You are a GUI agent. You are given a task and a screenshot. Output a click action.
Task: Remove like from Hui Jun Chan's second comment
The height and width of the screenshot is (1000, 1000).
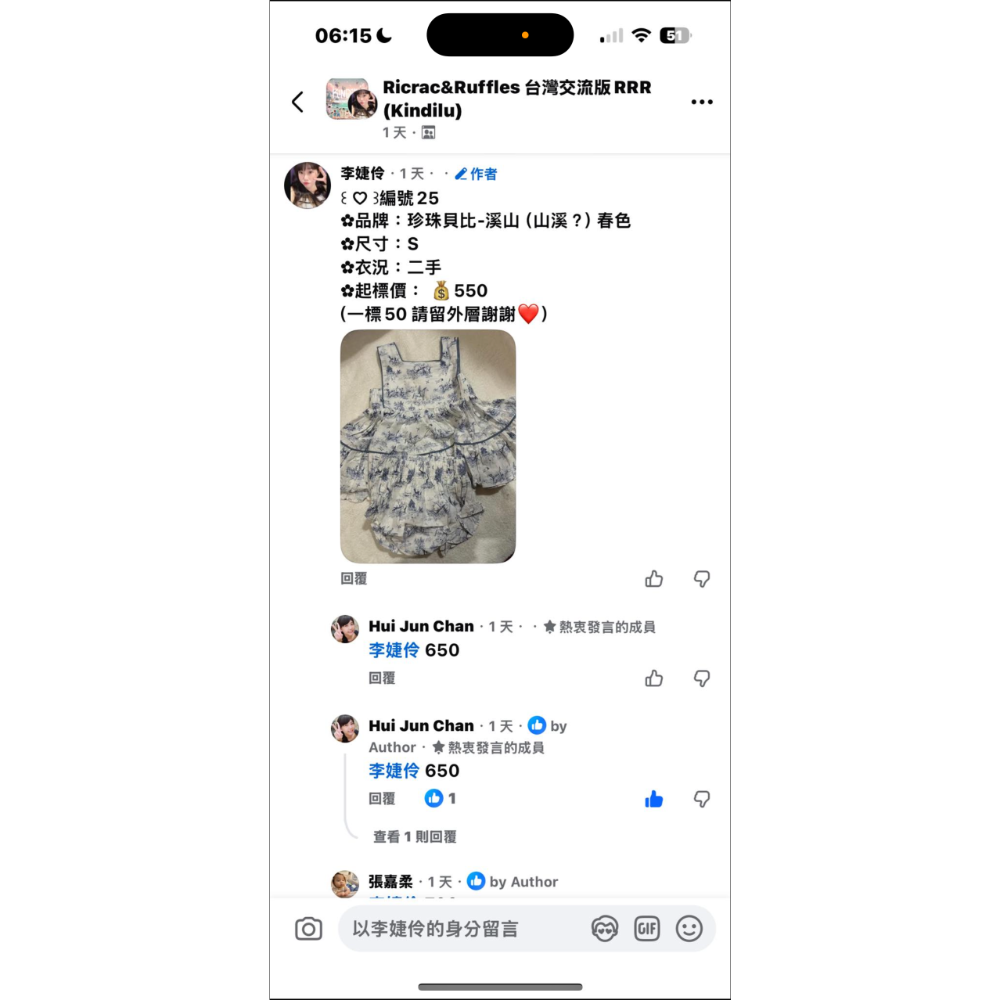pyautogui.click(x=654, y=799)
